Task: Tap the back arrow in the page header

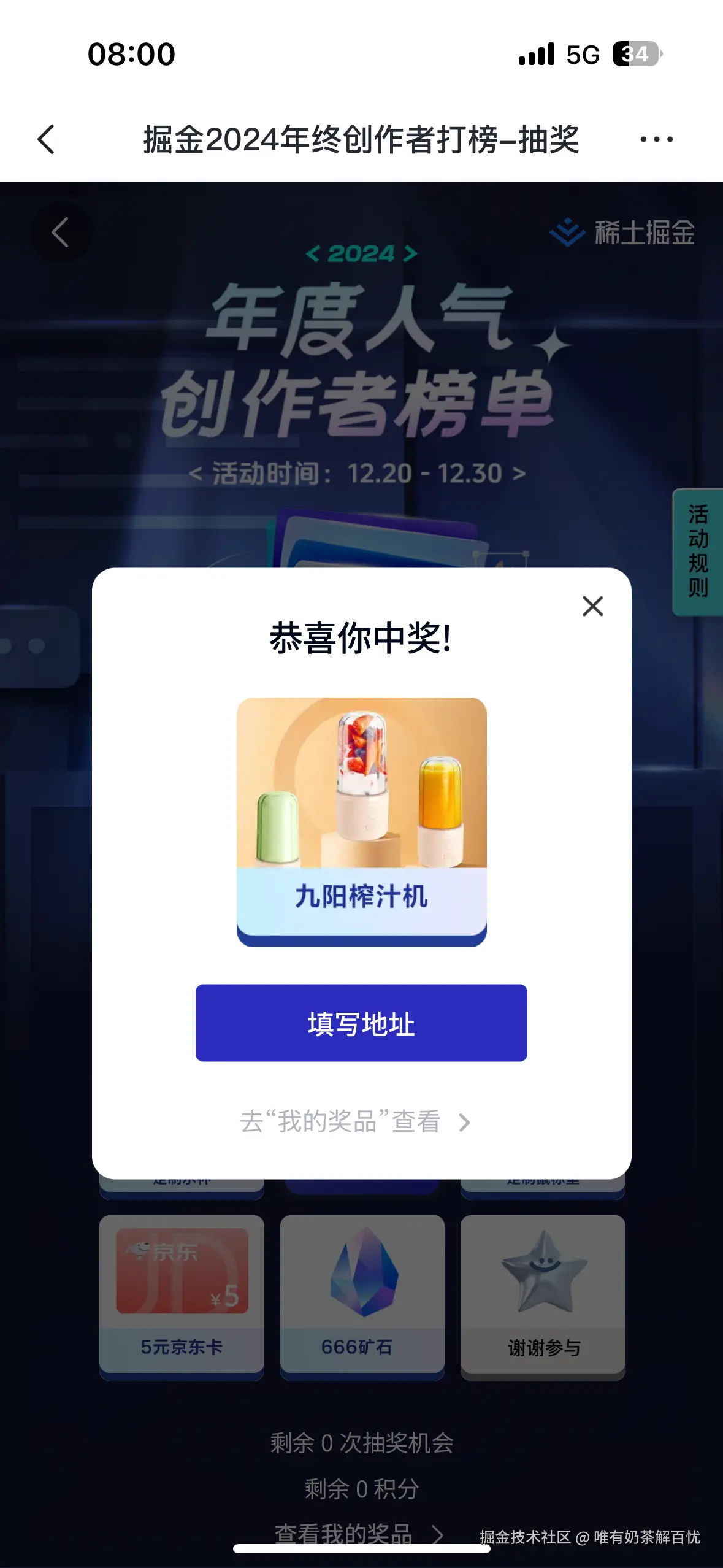Action: [x=45, y=140]
